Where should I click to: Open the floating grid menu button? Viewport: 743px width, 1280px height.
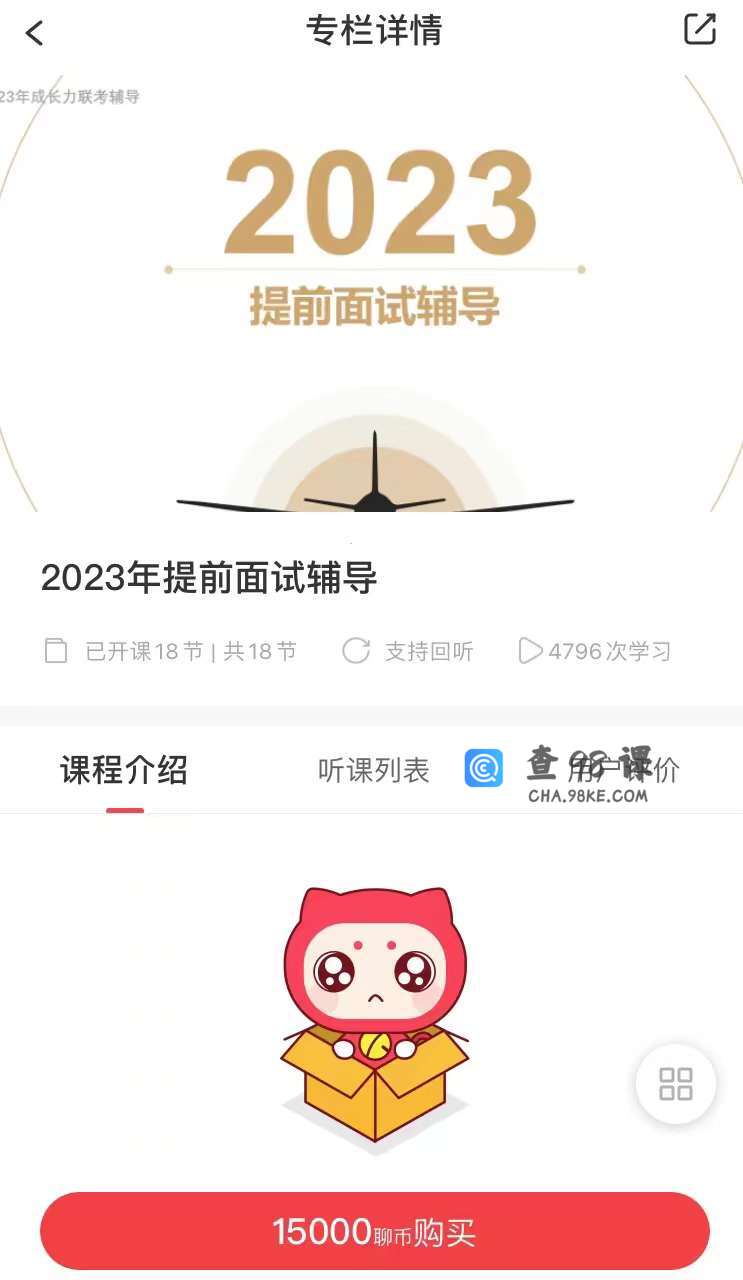coord(676,1084)
